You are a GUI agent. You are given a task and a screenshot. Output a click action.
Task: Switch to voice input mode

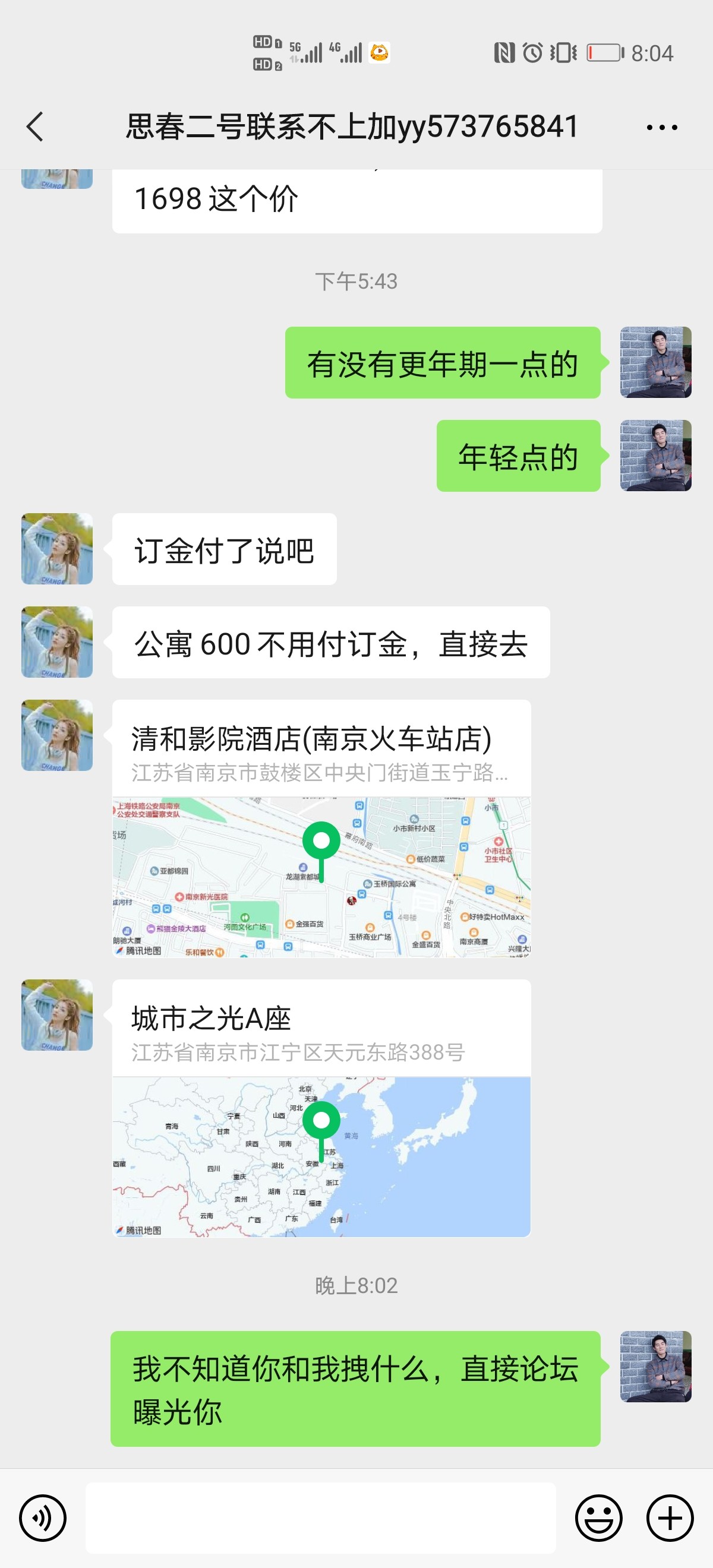(x=43, y=1518)
